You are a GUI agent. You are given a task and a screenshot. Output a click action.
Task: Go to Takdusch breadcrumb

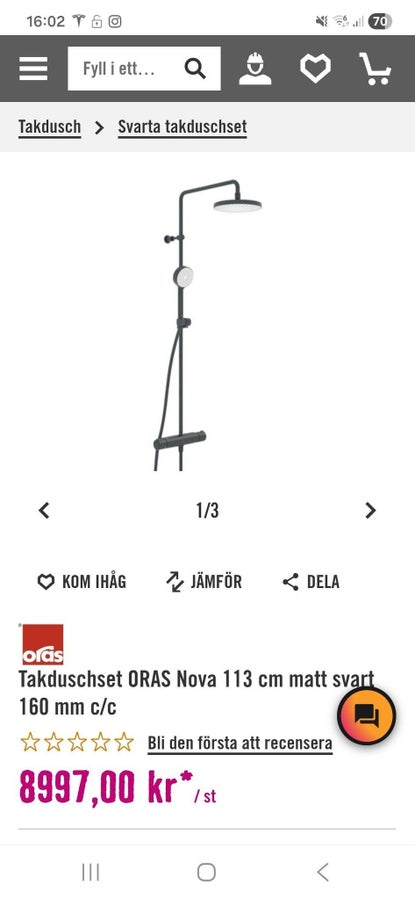tap(49, 127)
